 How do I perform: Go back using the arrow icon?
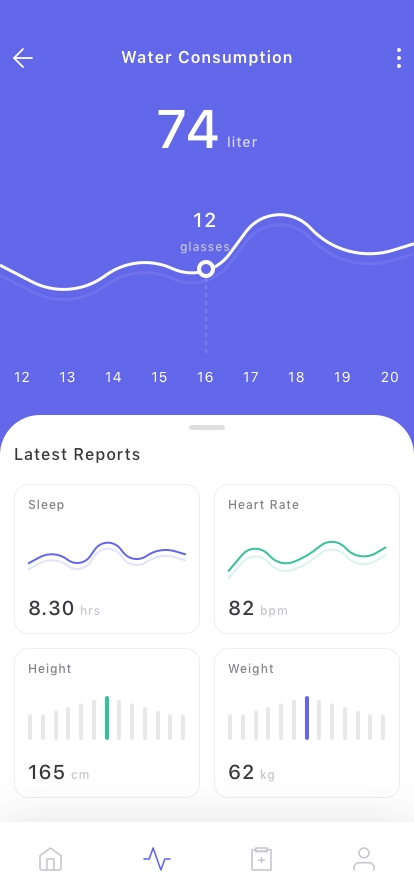[x=23, y=58]
